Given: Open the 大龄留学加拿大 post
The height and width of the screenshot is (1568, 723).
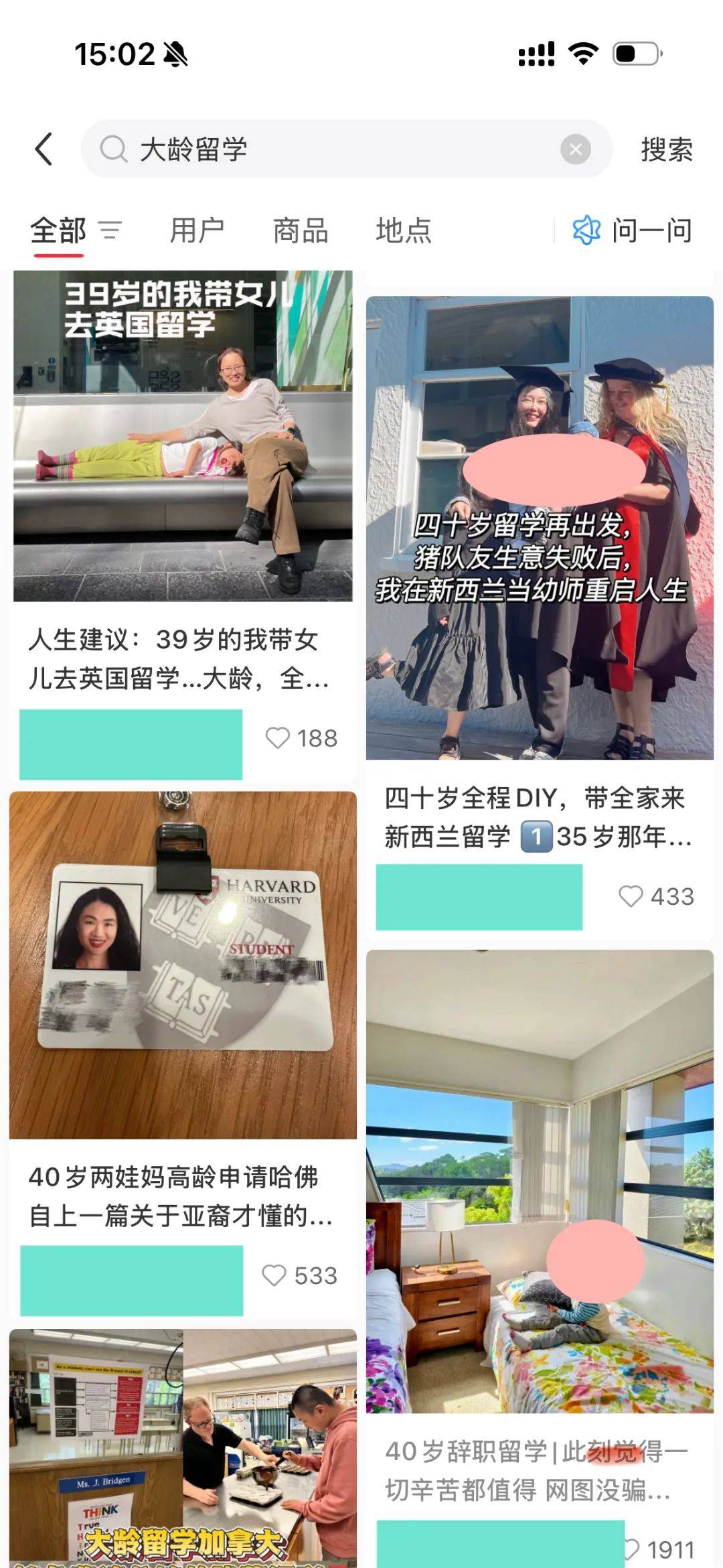Looking at the screenshot, I should coord(183,1447).
